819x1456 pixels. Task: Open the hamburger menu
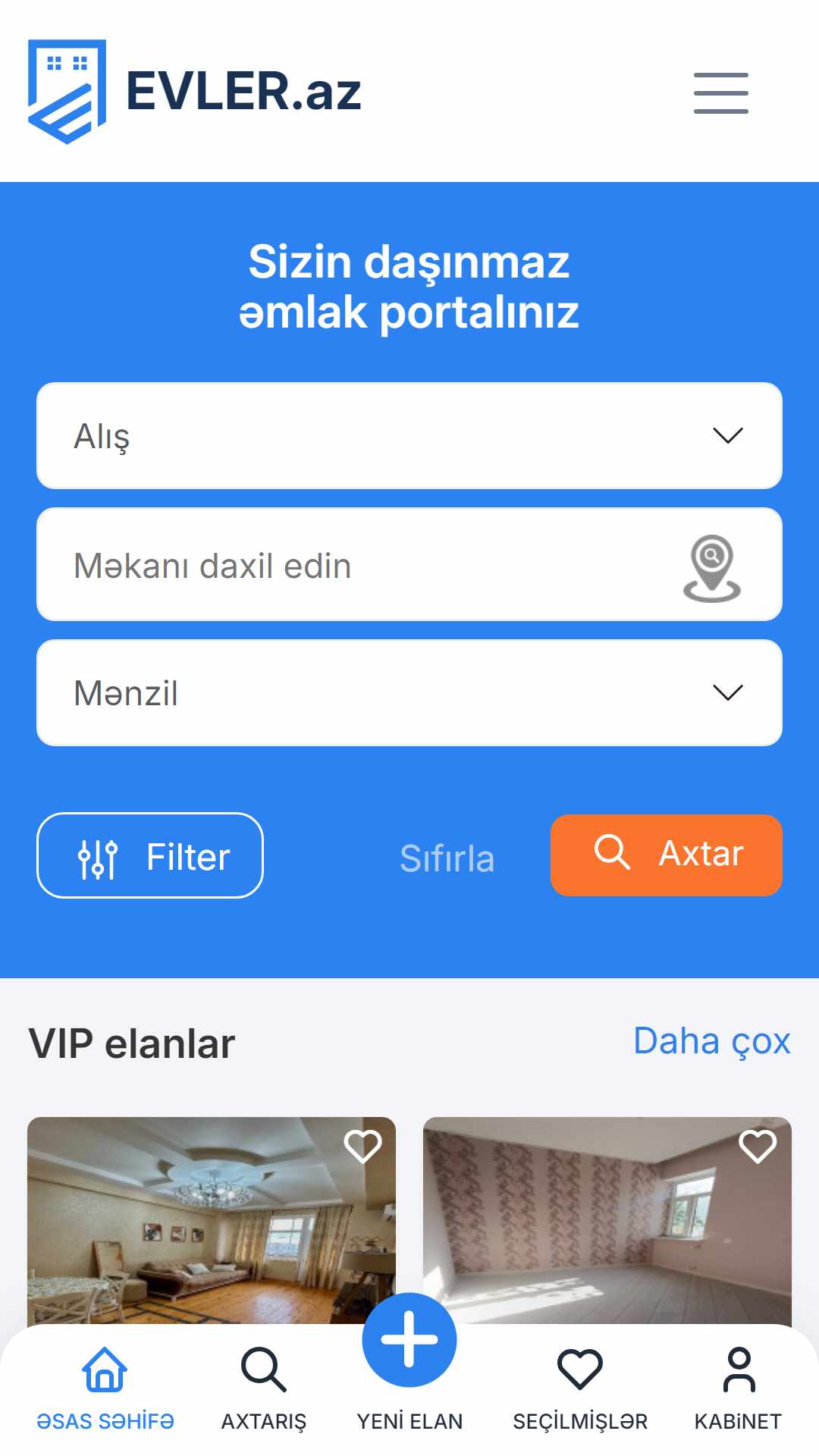point(720,93)
